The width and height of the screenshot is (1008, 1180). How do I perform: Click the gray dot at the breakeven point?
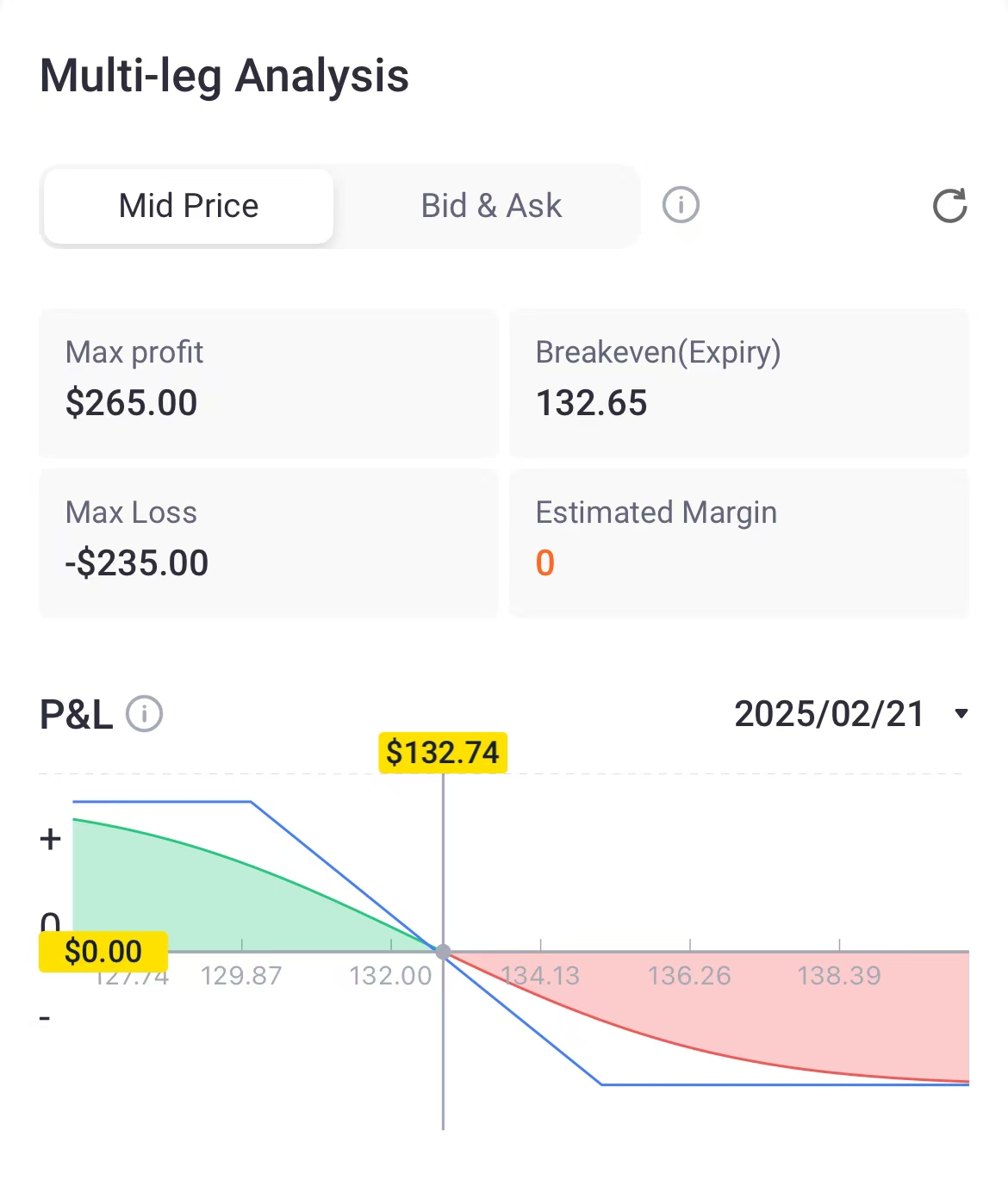click(442, 951)
